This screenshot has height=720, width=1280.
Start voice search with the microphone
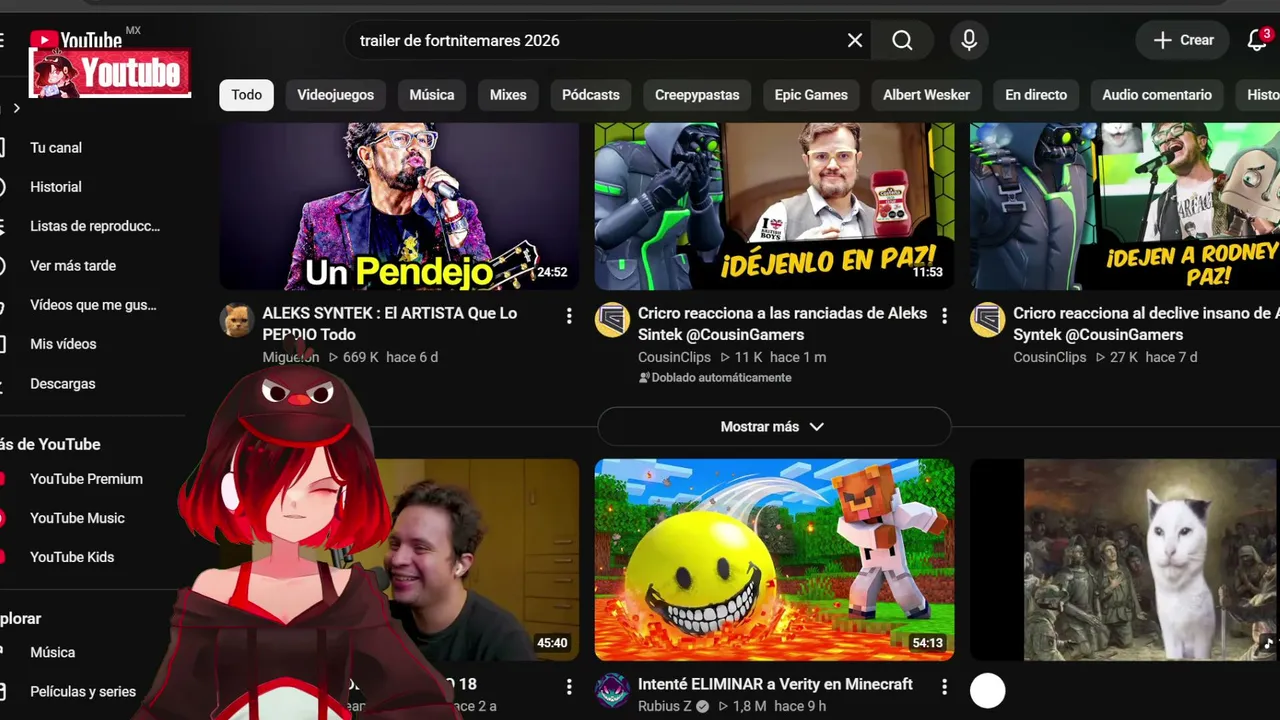point(968,40)
